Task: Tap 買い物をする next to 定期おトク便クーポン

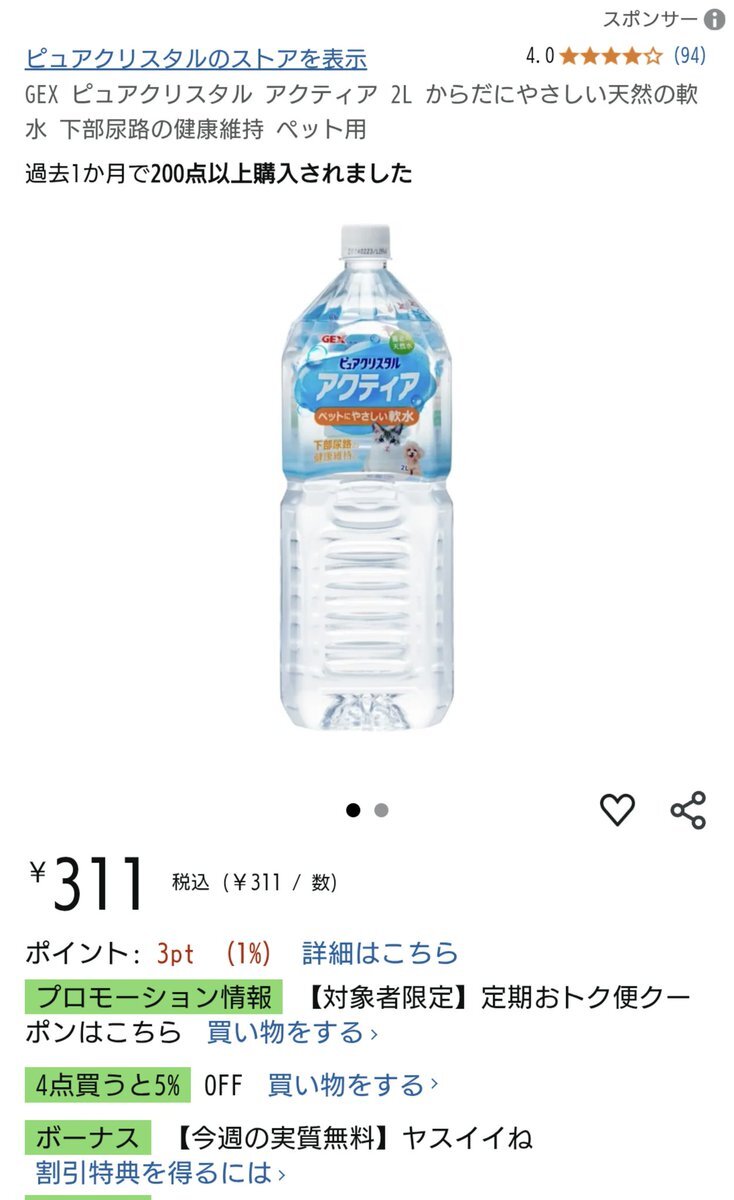Action: click(292, 1032)
